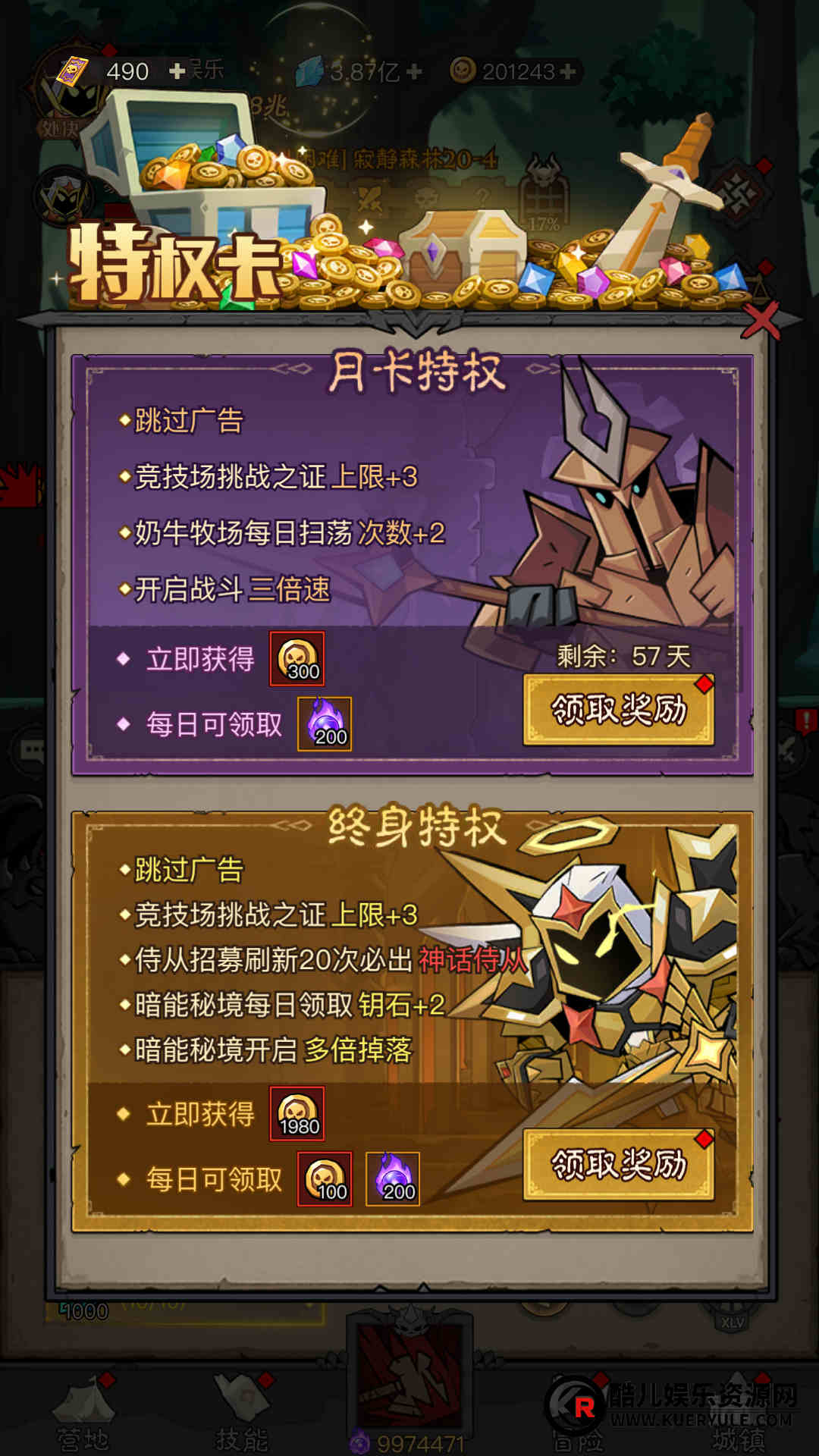Screen dimensions: 819x1456
Task: Claim the 月卡特权 reward with 领取奖励
Action: click(618, 711)
